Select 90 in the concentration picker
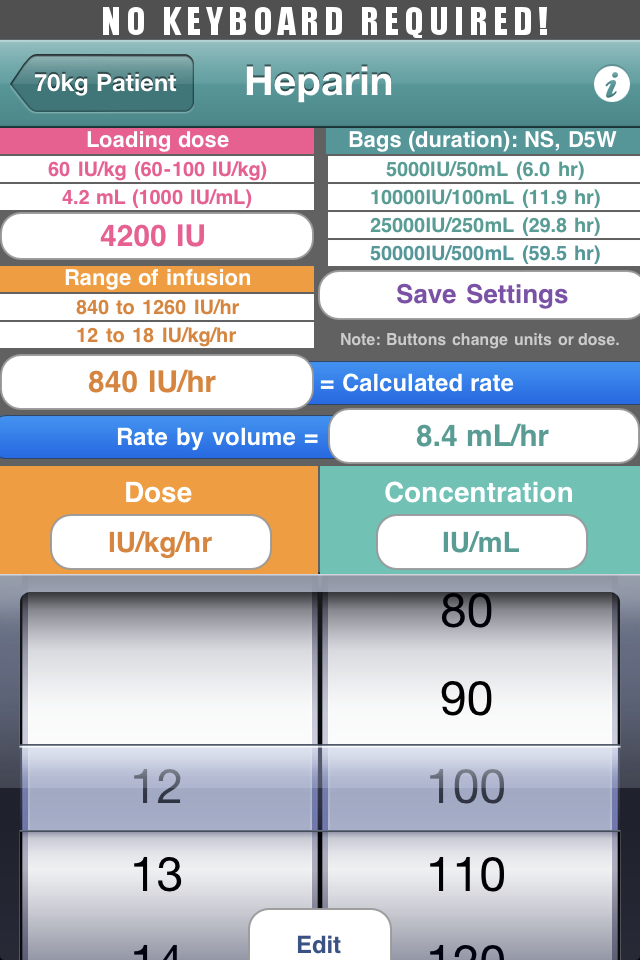The width and height of the screenshot is (640, 960). 467,699
